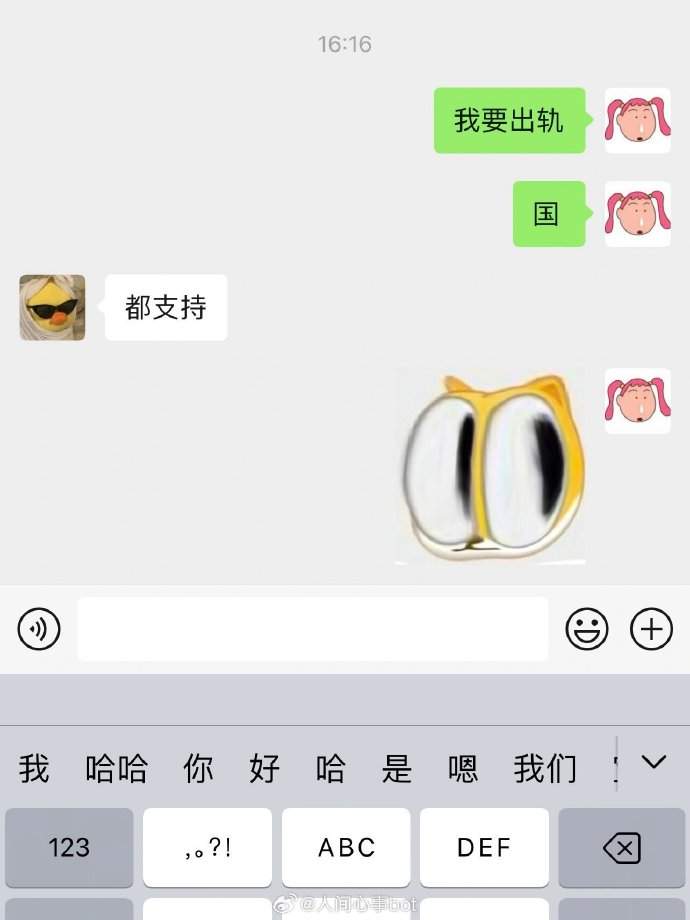Image resolution: width=690 pixels, height=920 pixels.
Task: Open the duck avatar contact profile
Action: 52,307
